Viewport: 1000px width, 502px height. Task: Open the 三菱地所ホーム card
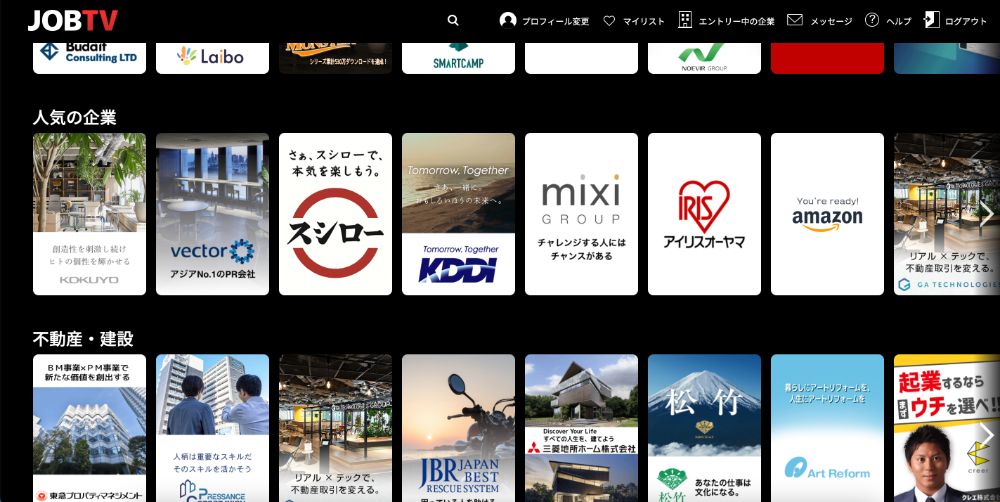581,428
